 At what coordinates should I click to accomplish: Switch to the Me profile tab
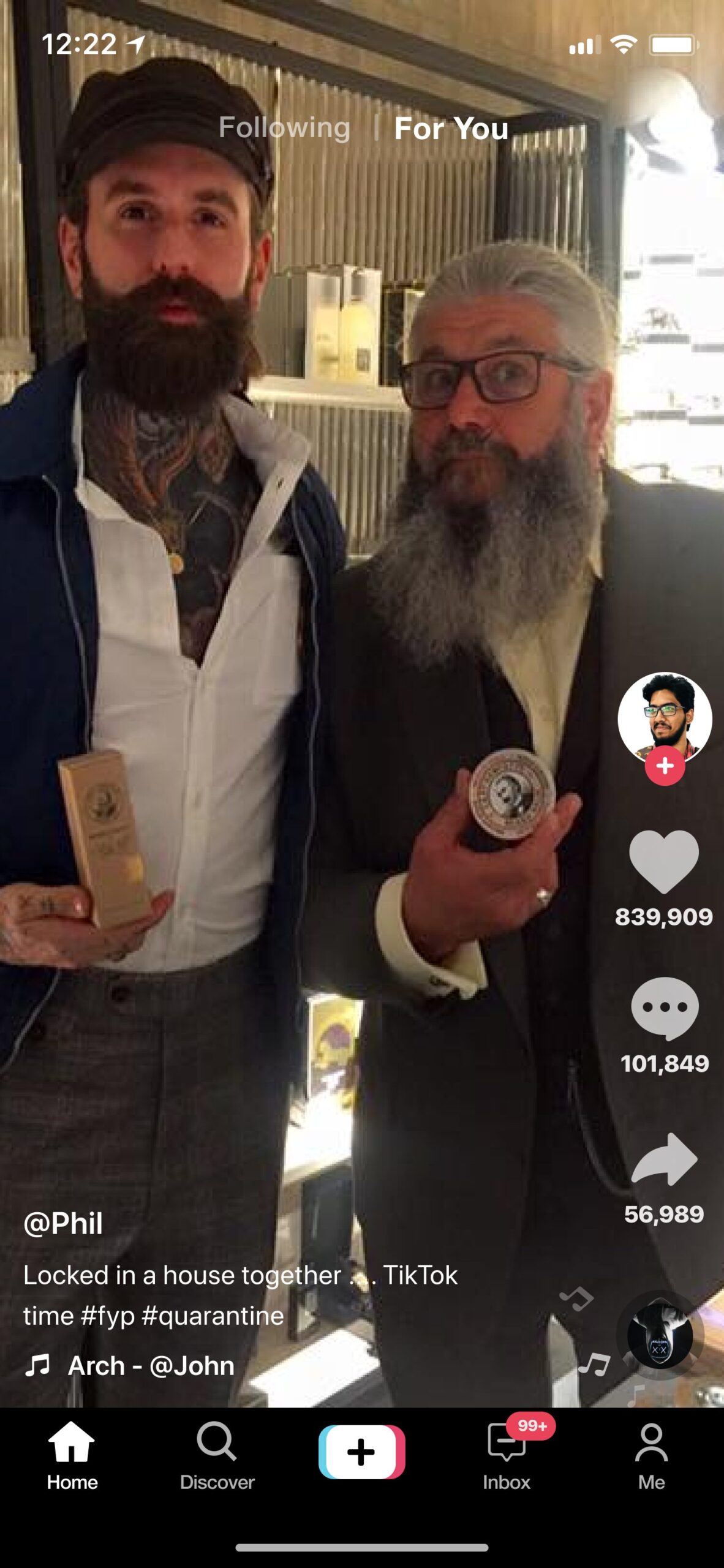pos(651,1457)
